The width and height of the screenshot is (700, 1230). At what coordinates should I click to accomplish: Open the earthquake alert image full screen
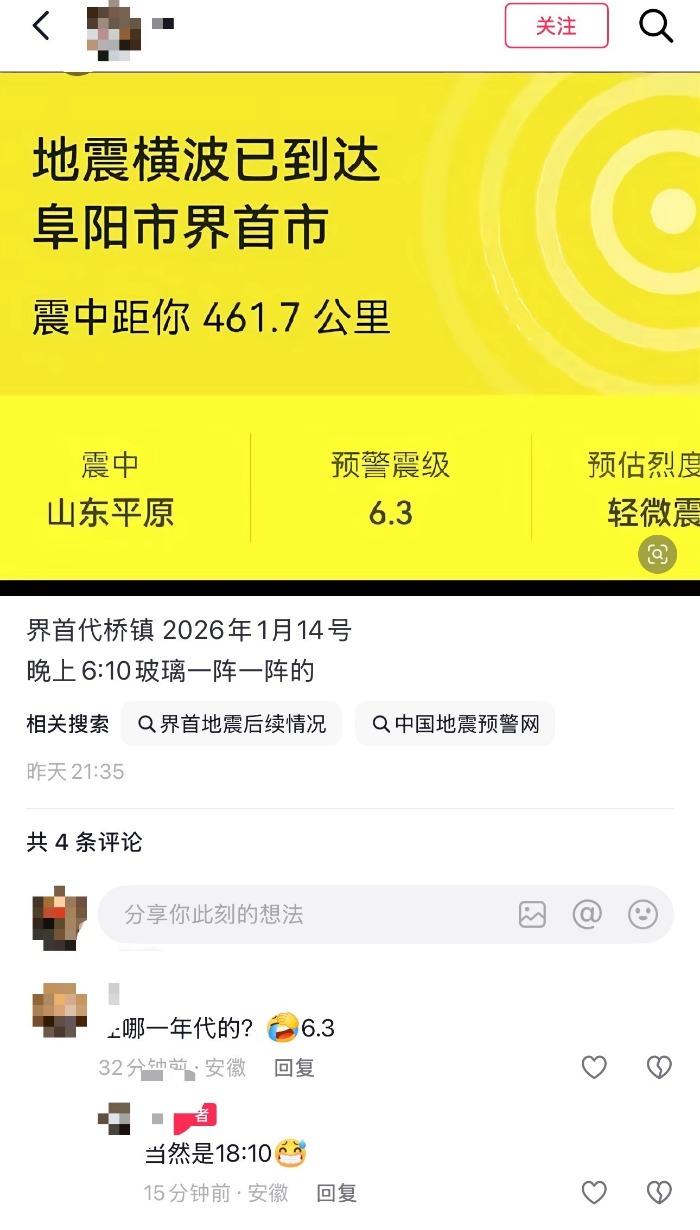point(350,300)
